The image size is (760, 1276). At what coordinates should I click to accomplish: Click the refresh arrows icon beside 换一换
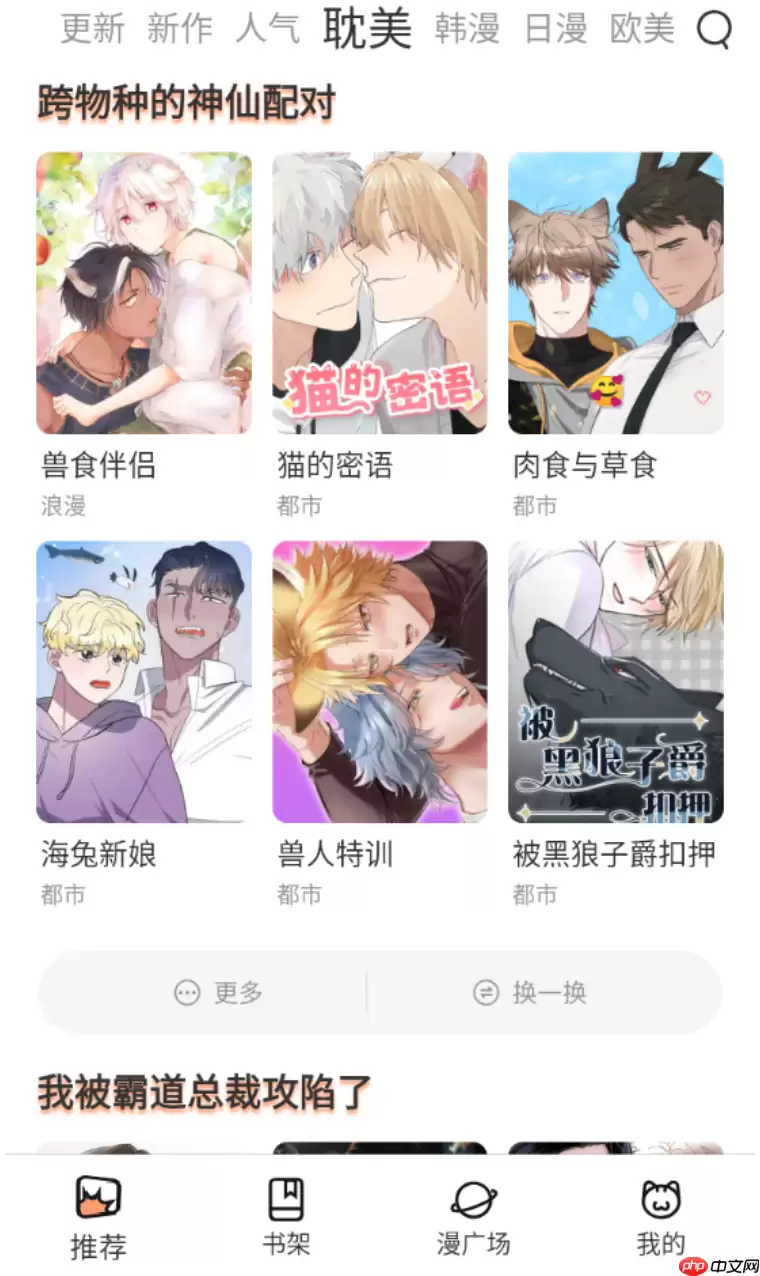(484, 992)
